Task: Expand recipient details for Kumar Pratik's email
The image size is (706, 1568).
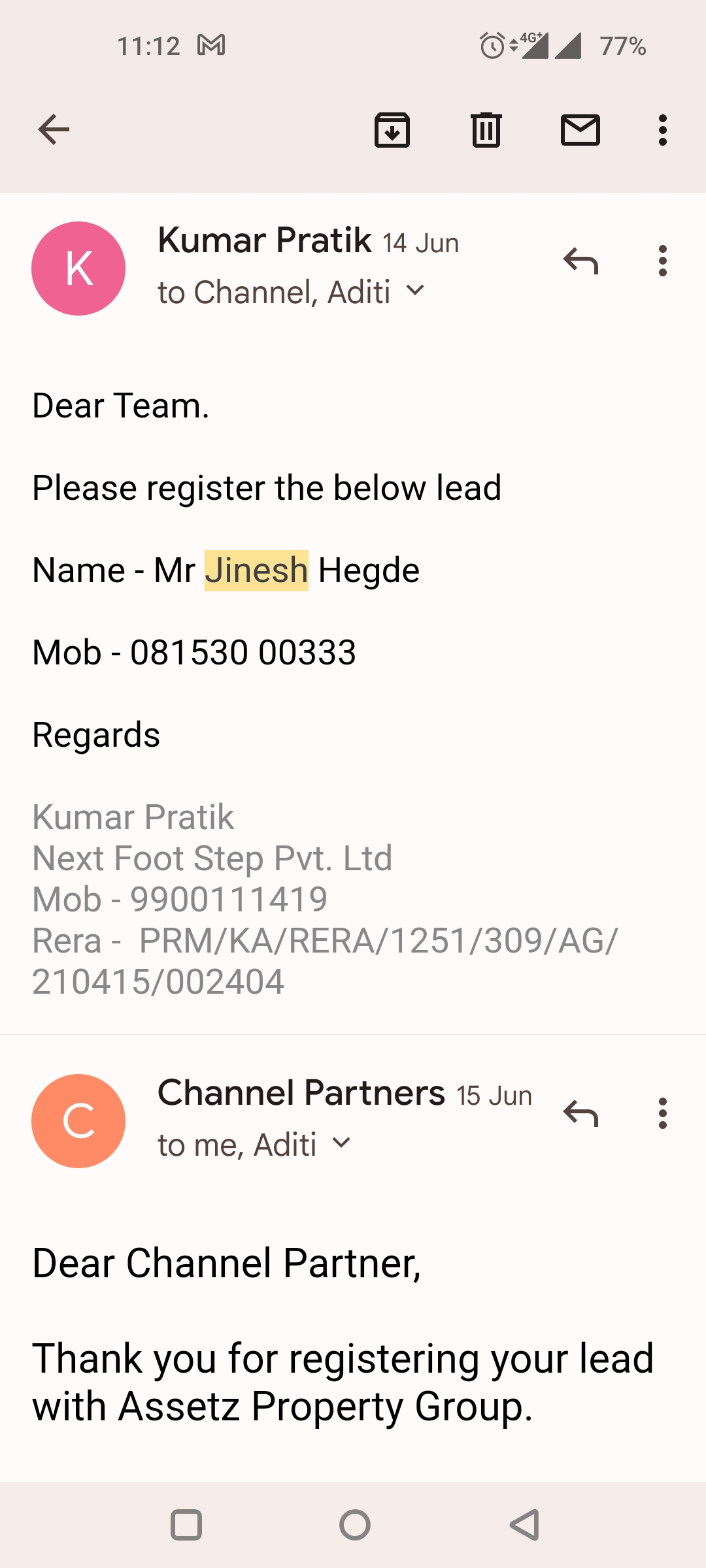Action: (415, 291)
